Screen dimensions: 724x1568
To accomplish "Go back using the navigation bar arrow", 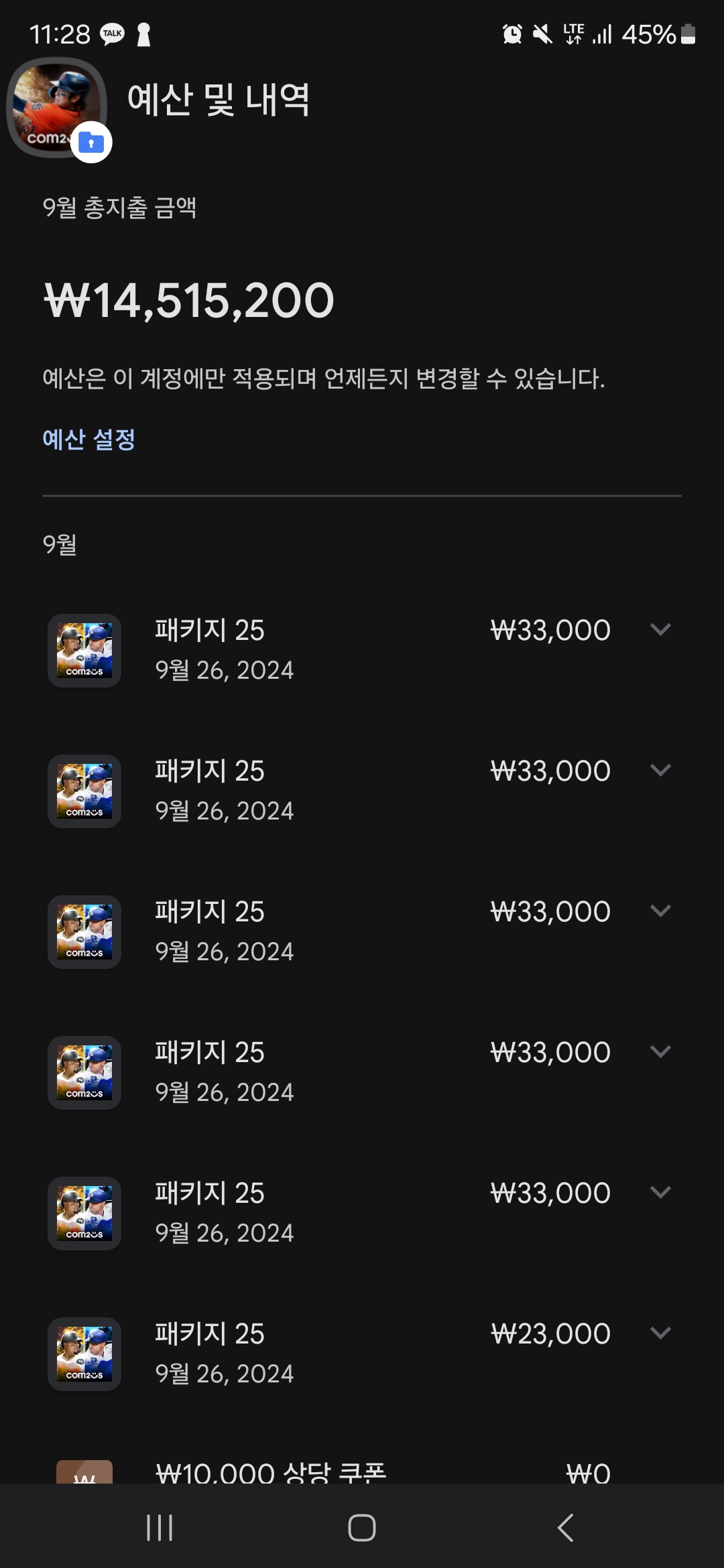I will point(565,1528).
